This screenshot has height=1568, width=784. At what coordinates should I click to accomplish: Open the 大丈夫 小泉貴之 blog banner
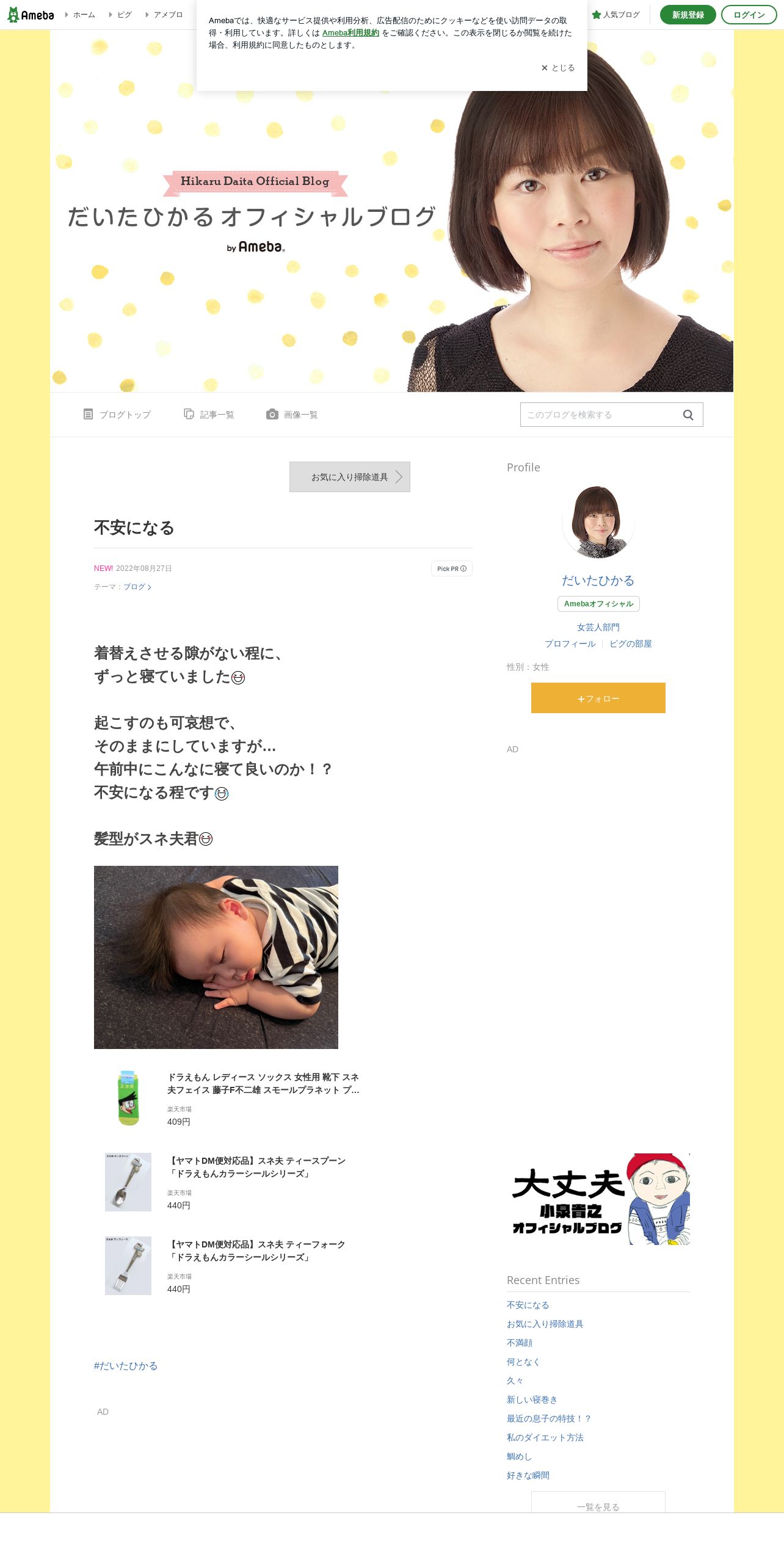(x=598, y=1199)
